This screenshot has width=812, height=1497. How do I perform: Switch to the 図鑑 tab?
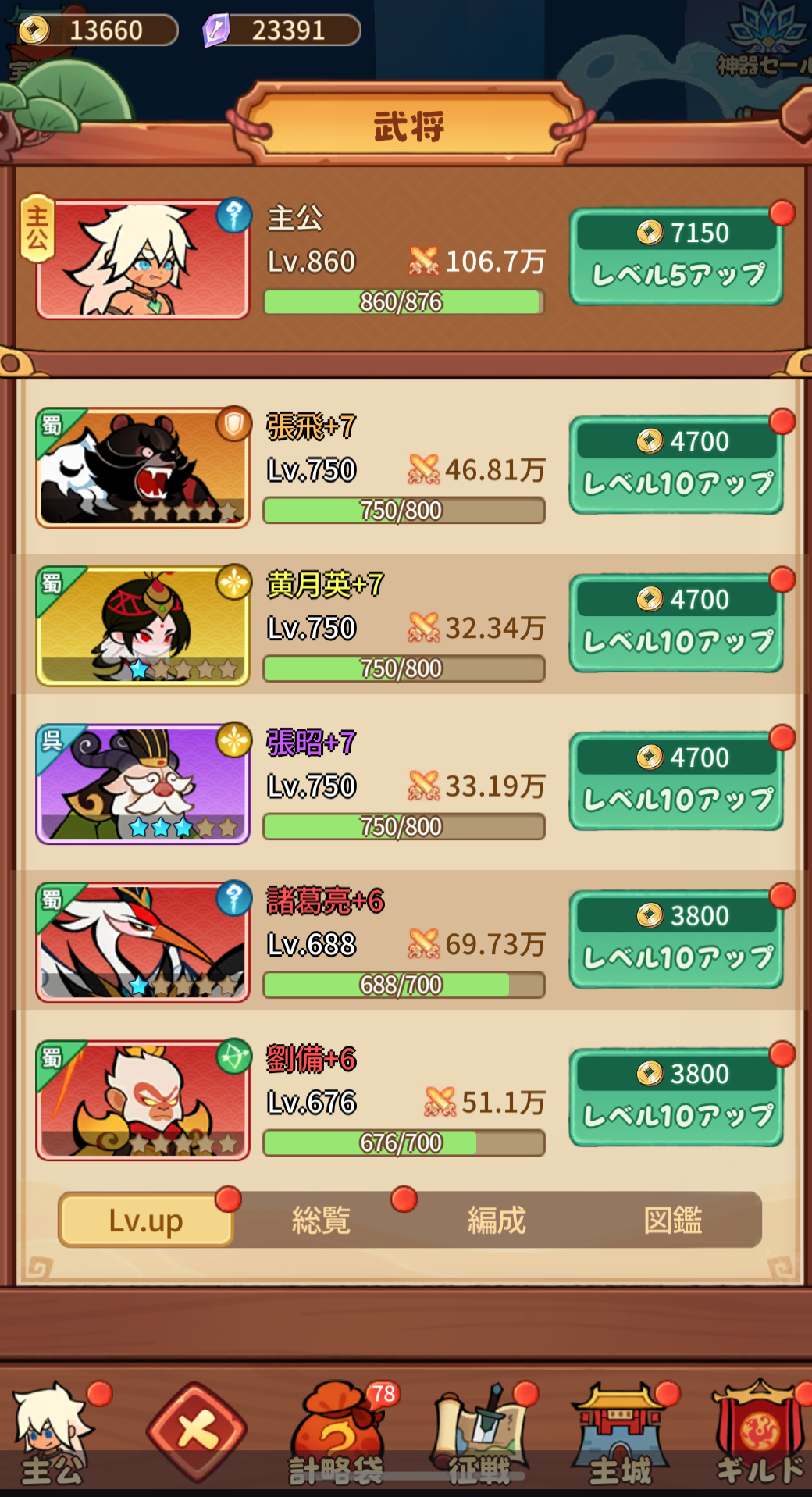click(673, 1219)
